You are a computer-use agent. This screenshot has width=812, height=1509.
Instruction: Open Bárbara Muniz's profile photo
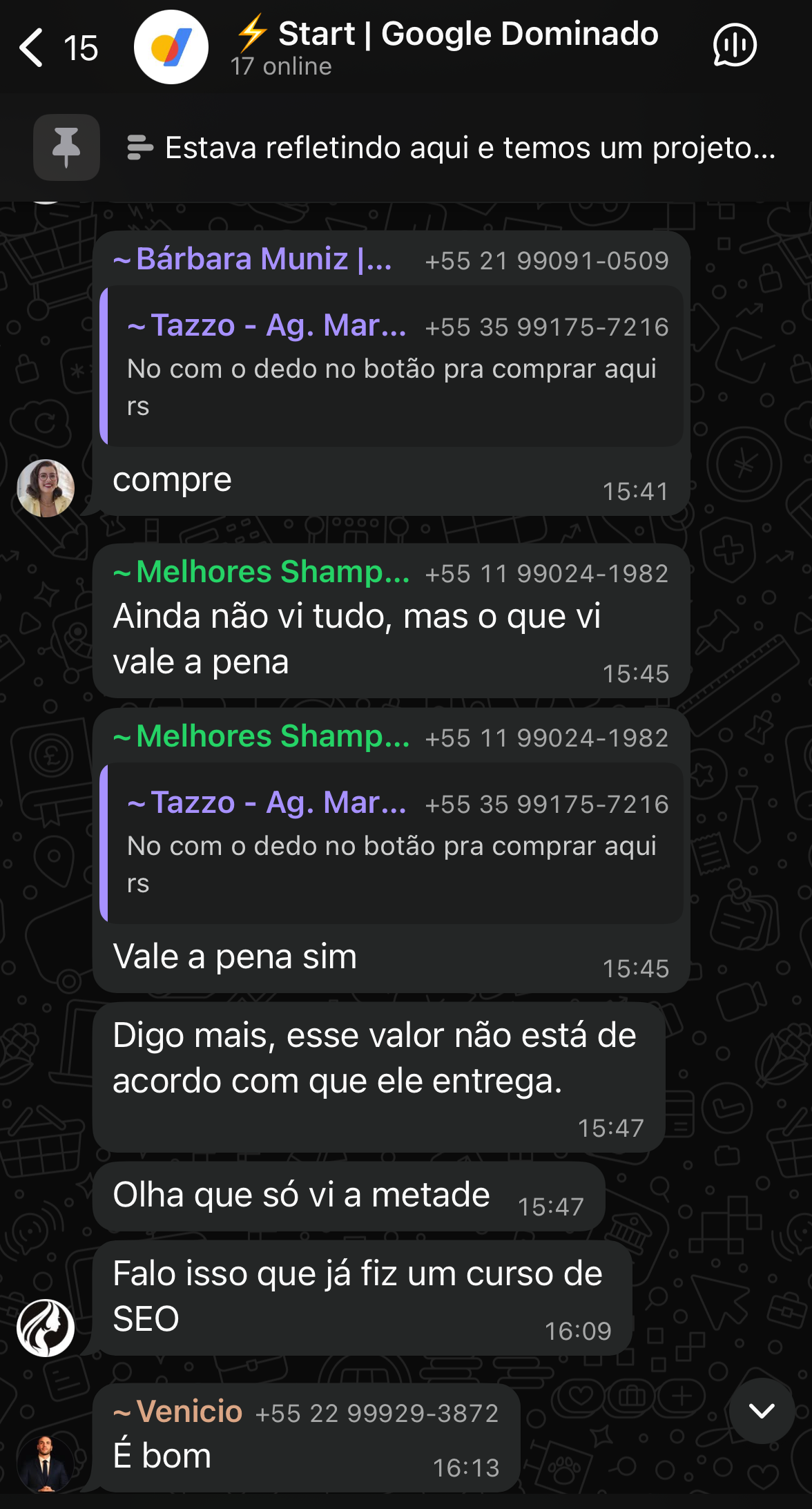tap(46, 488)
